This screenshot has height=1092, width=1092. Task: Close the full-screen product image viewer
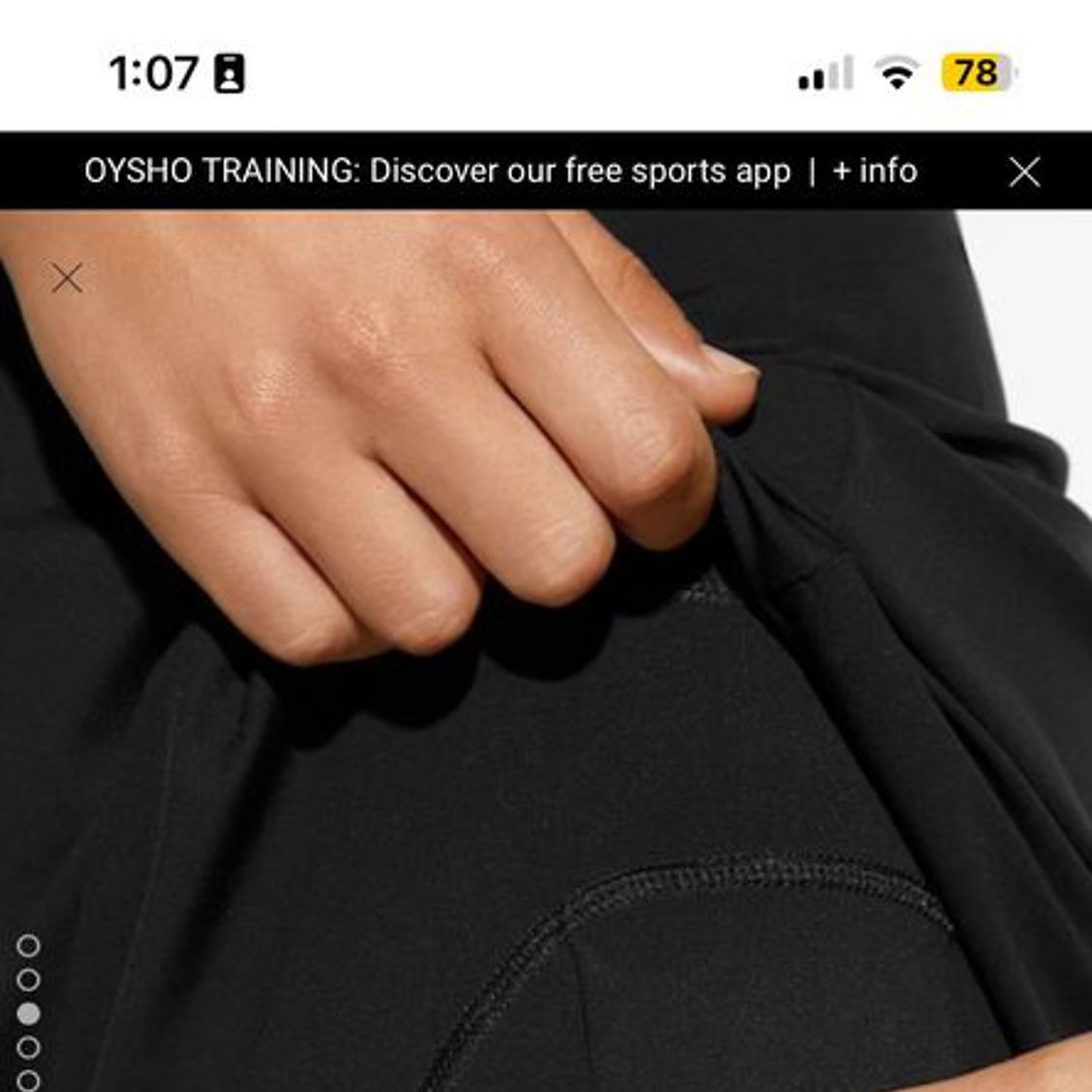click(x=67, y=279)
